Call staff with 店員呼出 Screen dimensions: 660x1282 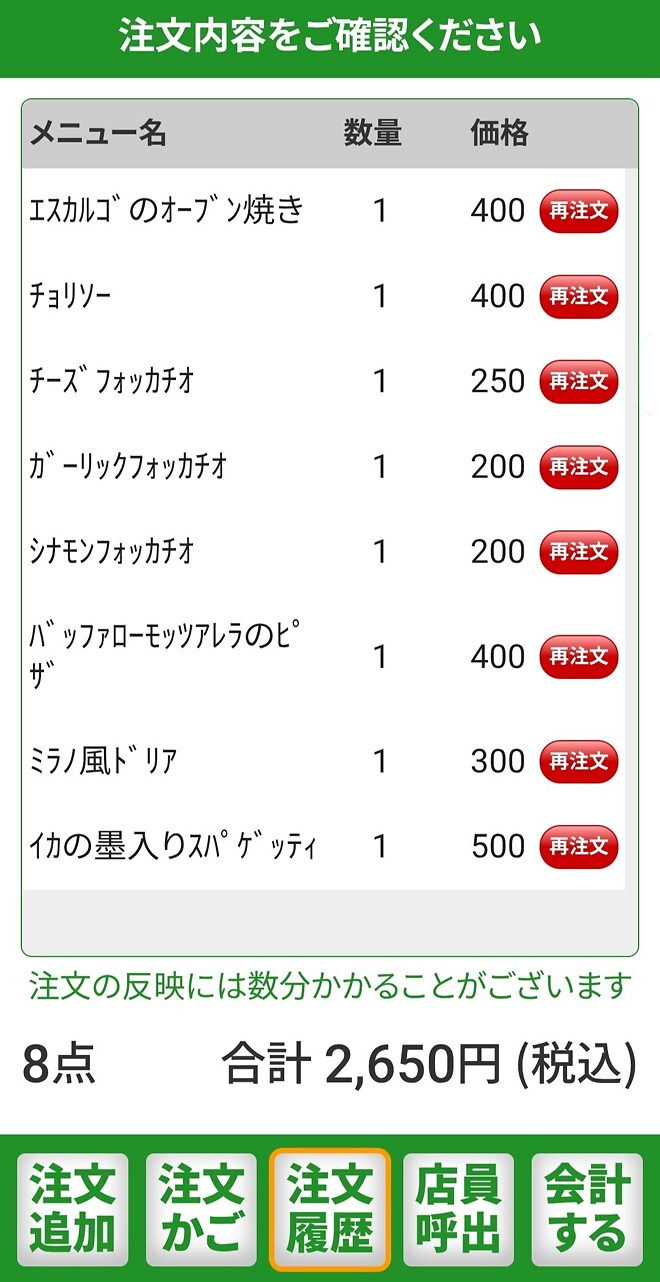(458, 1209)
